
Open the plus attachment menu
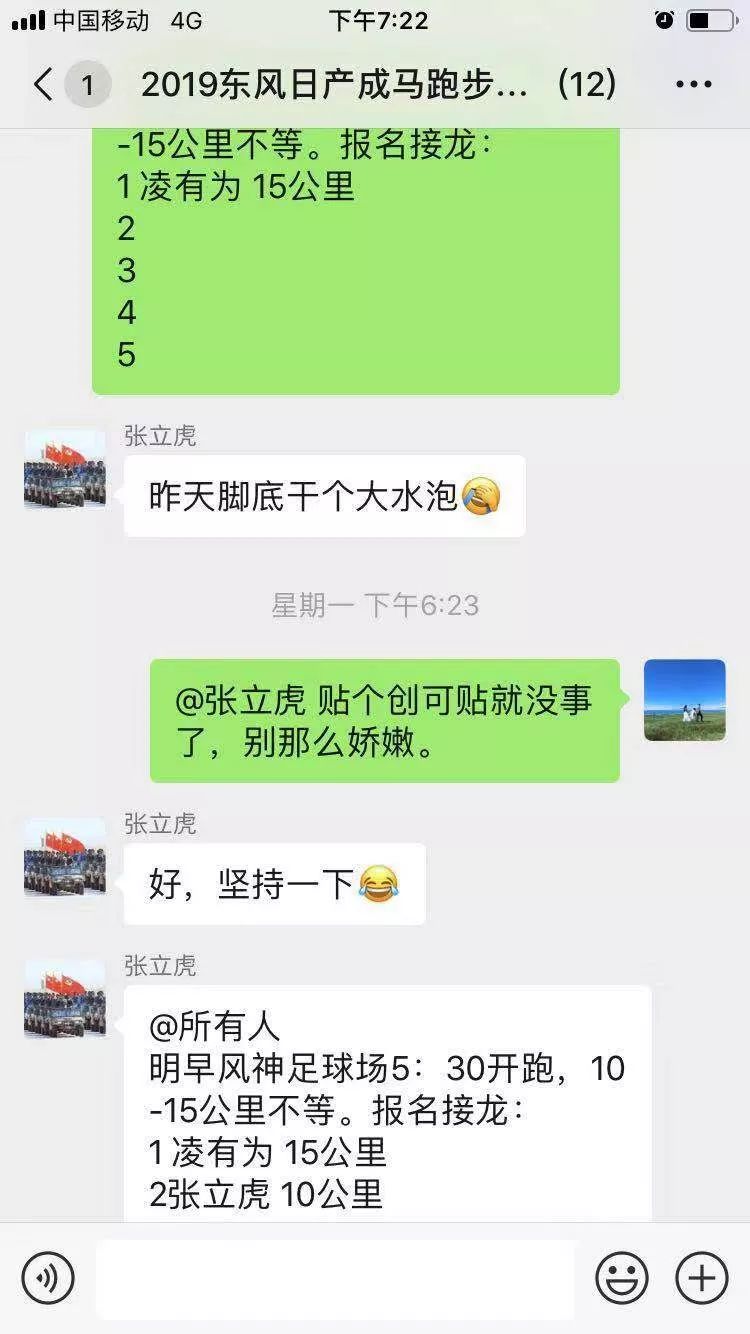[x=702, y=1278]
